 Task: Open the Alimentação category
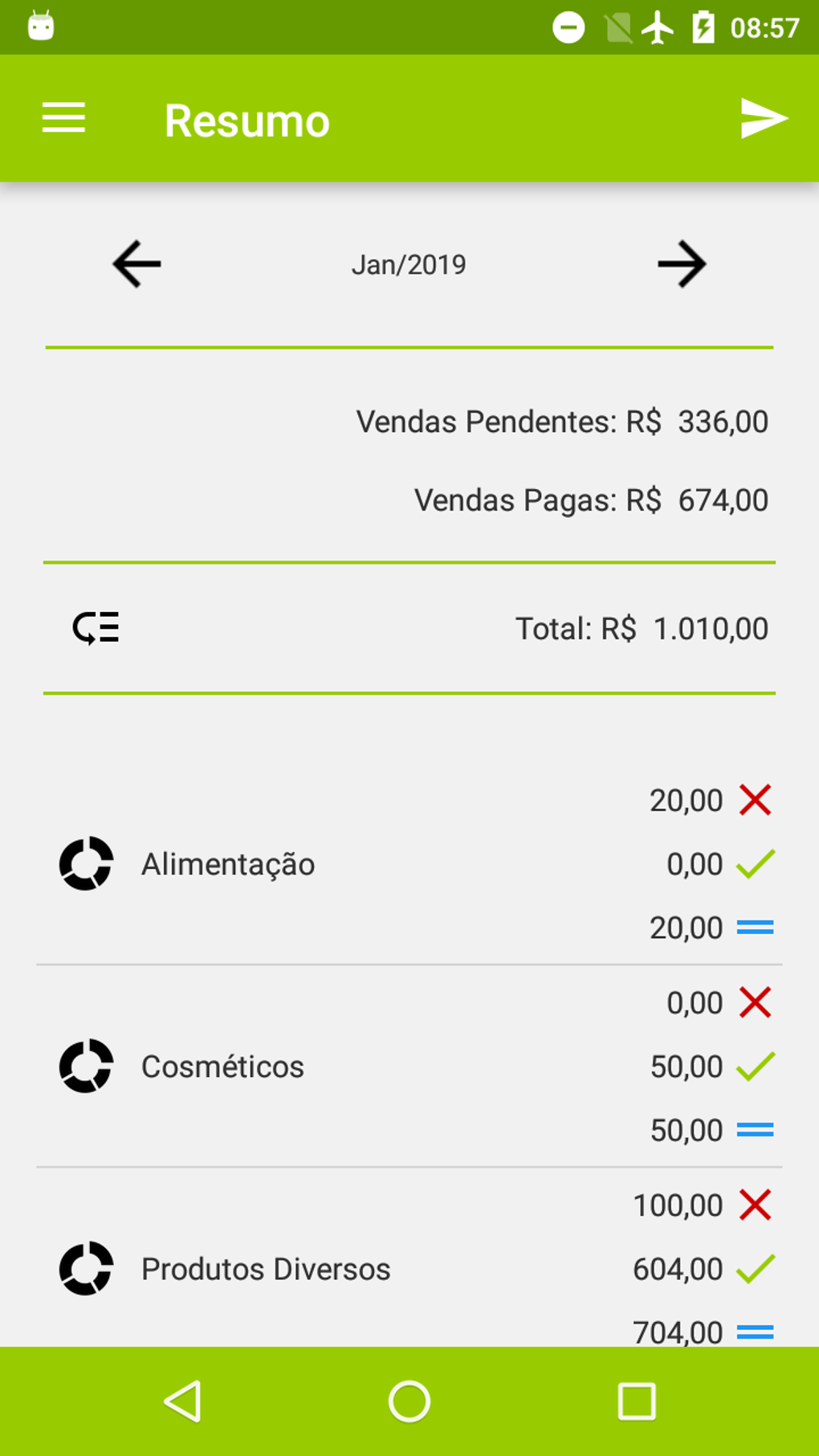pos(228,864)
